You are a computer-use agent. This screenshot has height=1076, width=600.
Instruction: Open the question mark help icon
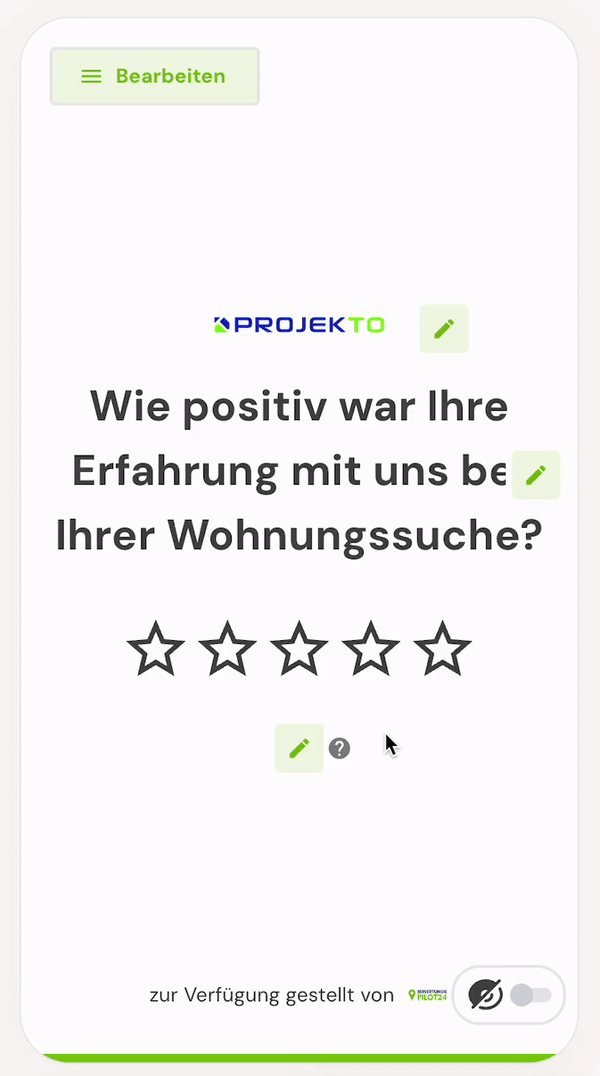340,748
